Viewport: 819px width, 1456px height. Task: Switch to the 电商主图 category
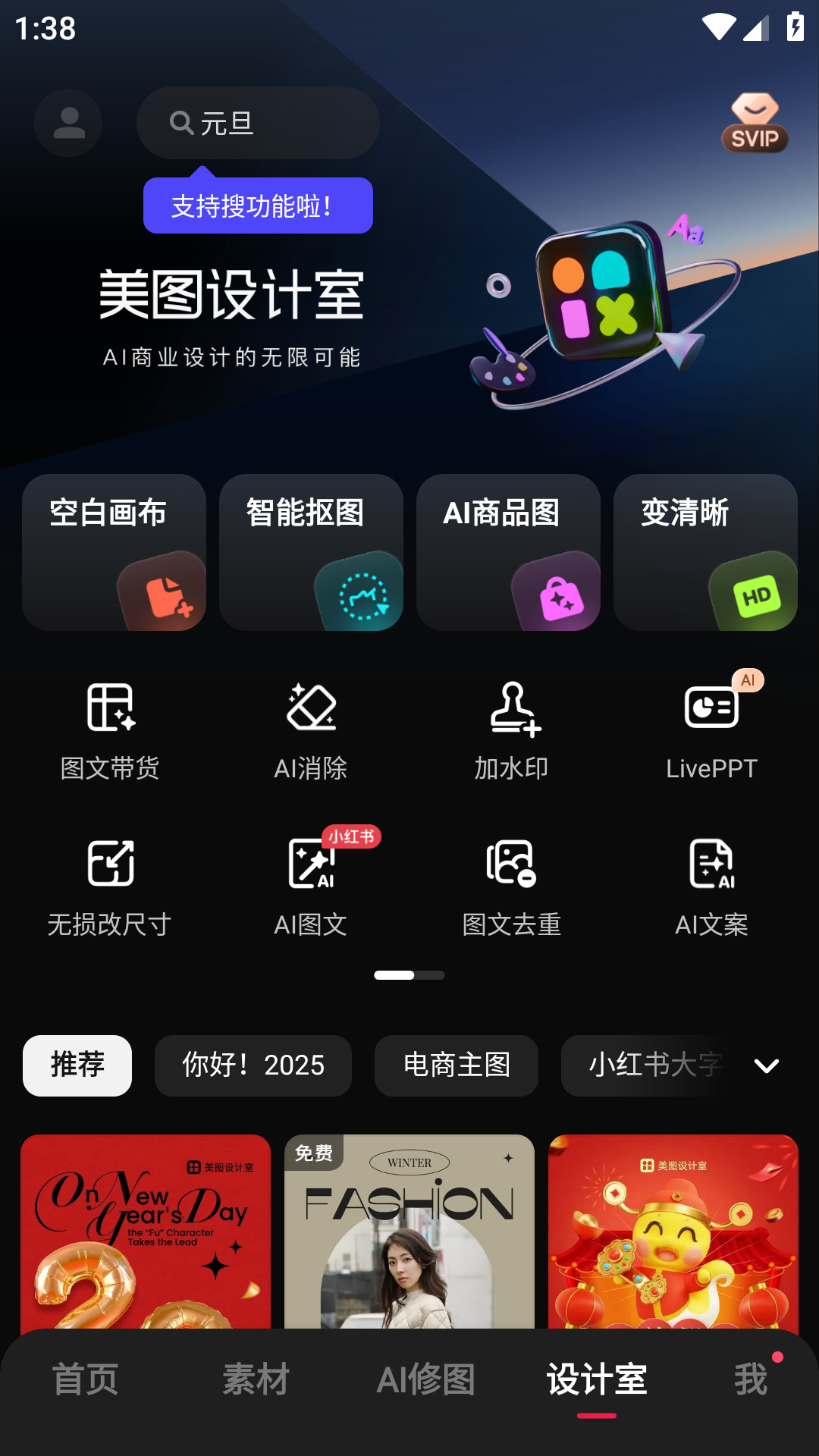[457, 1065]
